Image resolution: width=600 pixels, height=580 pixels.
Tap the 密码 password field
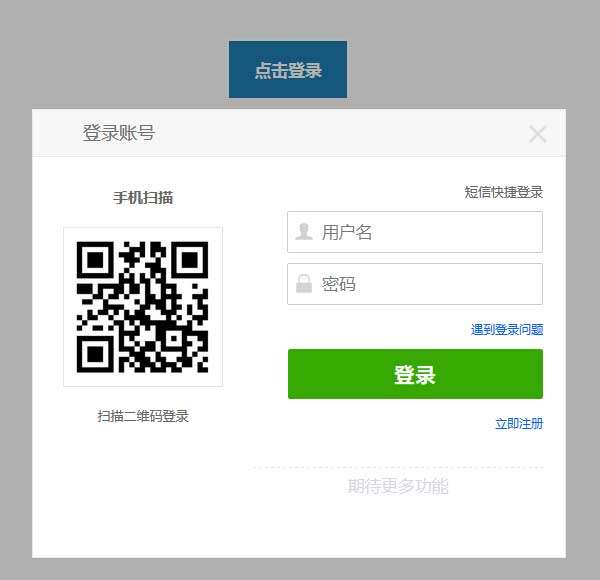click(x=415, y=284)
